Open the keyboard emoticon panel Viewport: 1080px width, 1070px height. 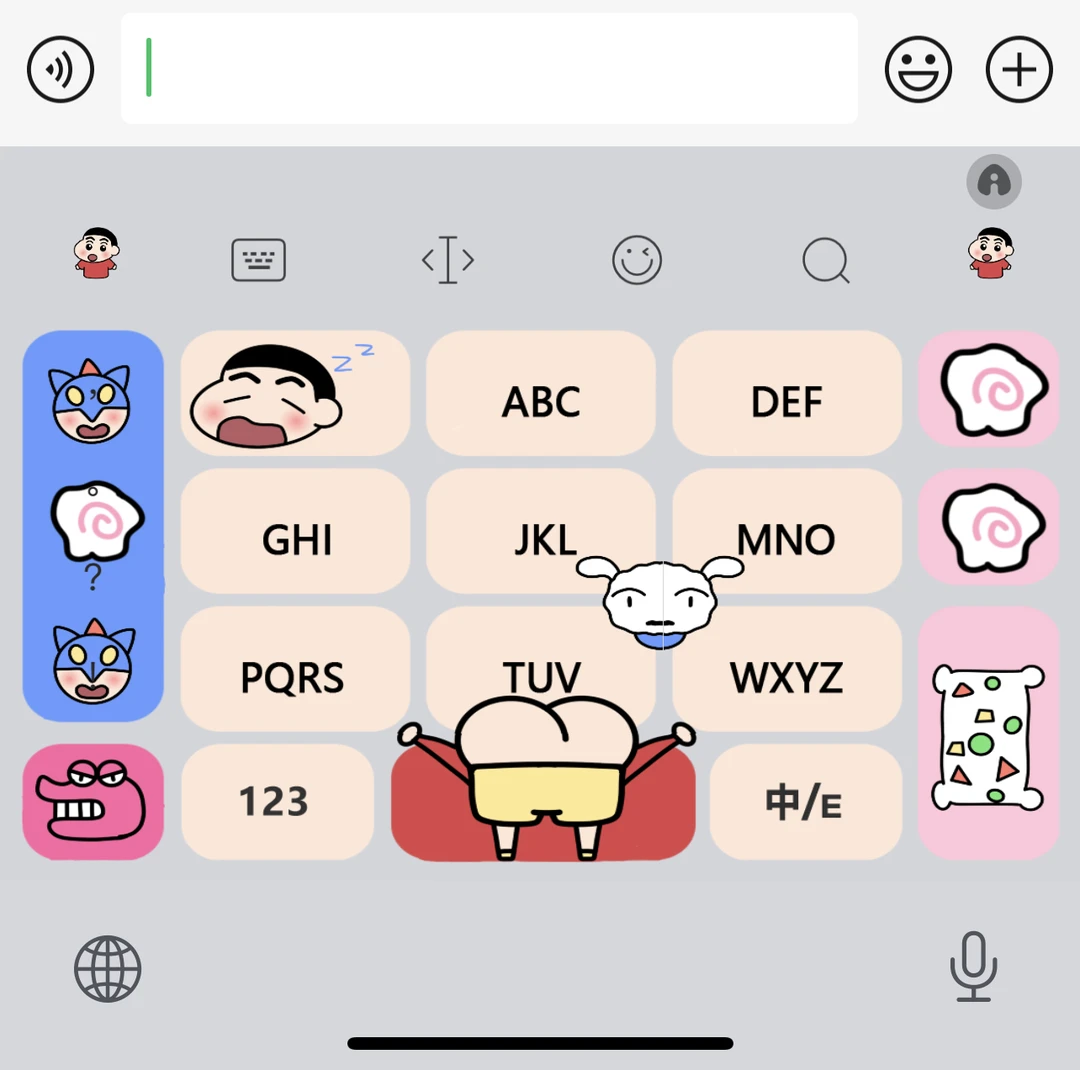click(x=637, y=260)
